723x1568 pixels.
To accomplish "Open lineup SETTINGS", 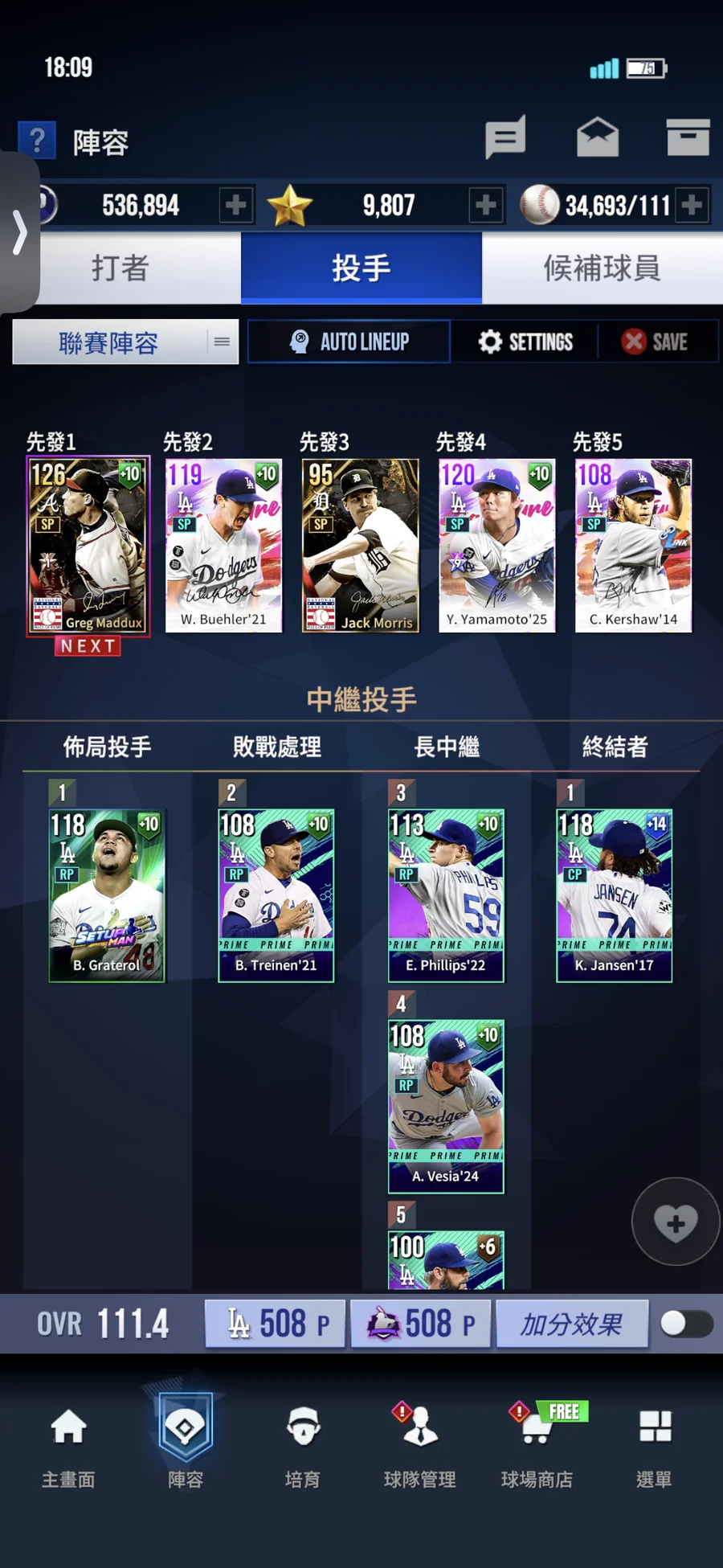I will [x=525, y=342].
